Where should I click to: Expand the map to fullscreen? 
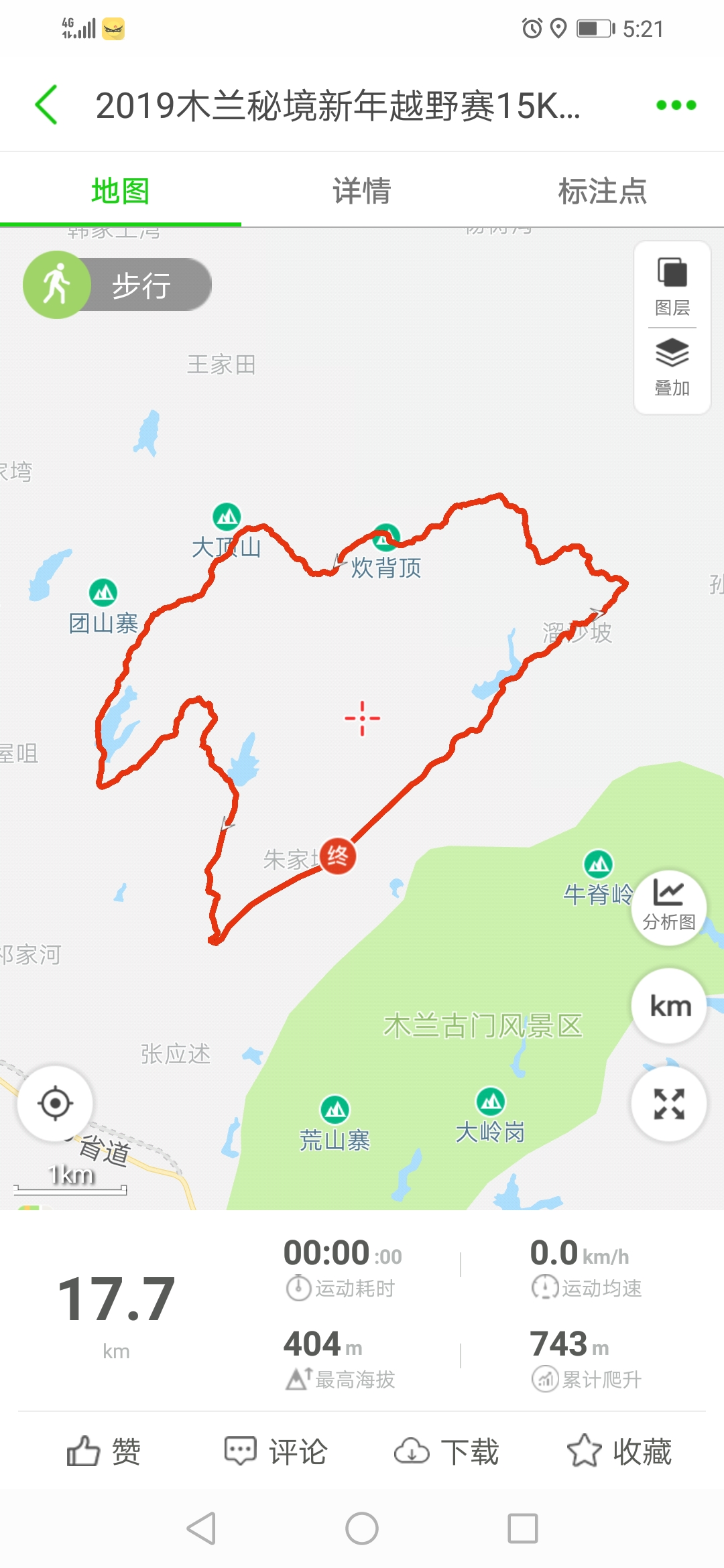pyautogui.click(x=668, y=1104)
